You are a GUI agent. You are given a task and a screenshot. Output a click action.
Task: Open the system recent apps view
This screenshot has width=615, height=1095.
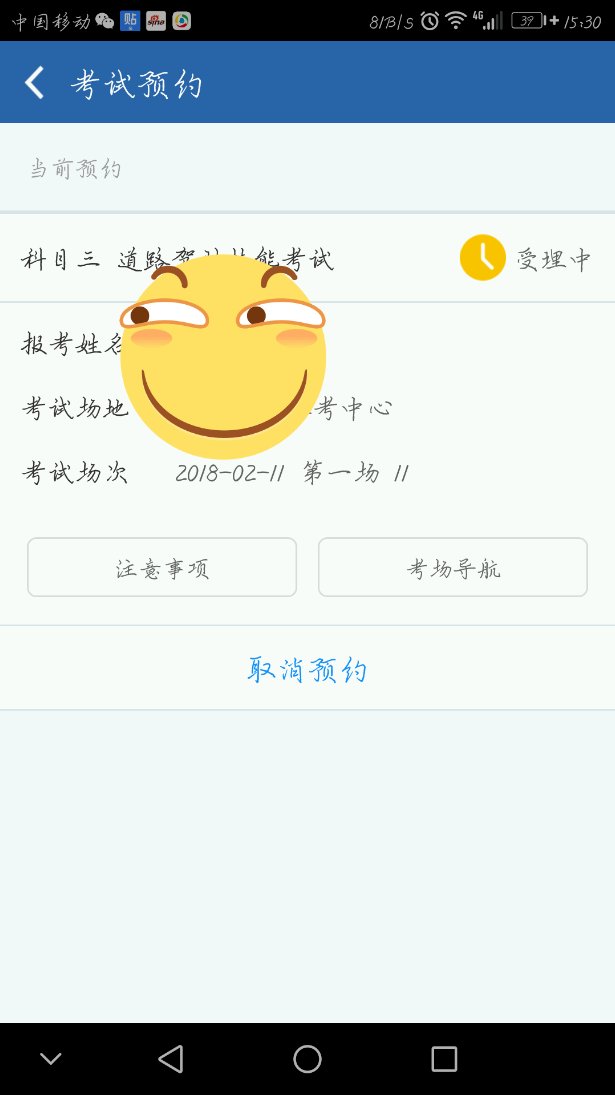coord(443,1059)
